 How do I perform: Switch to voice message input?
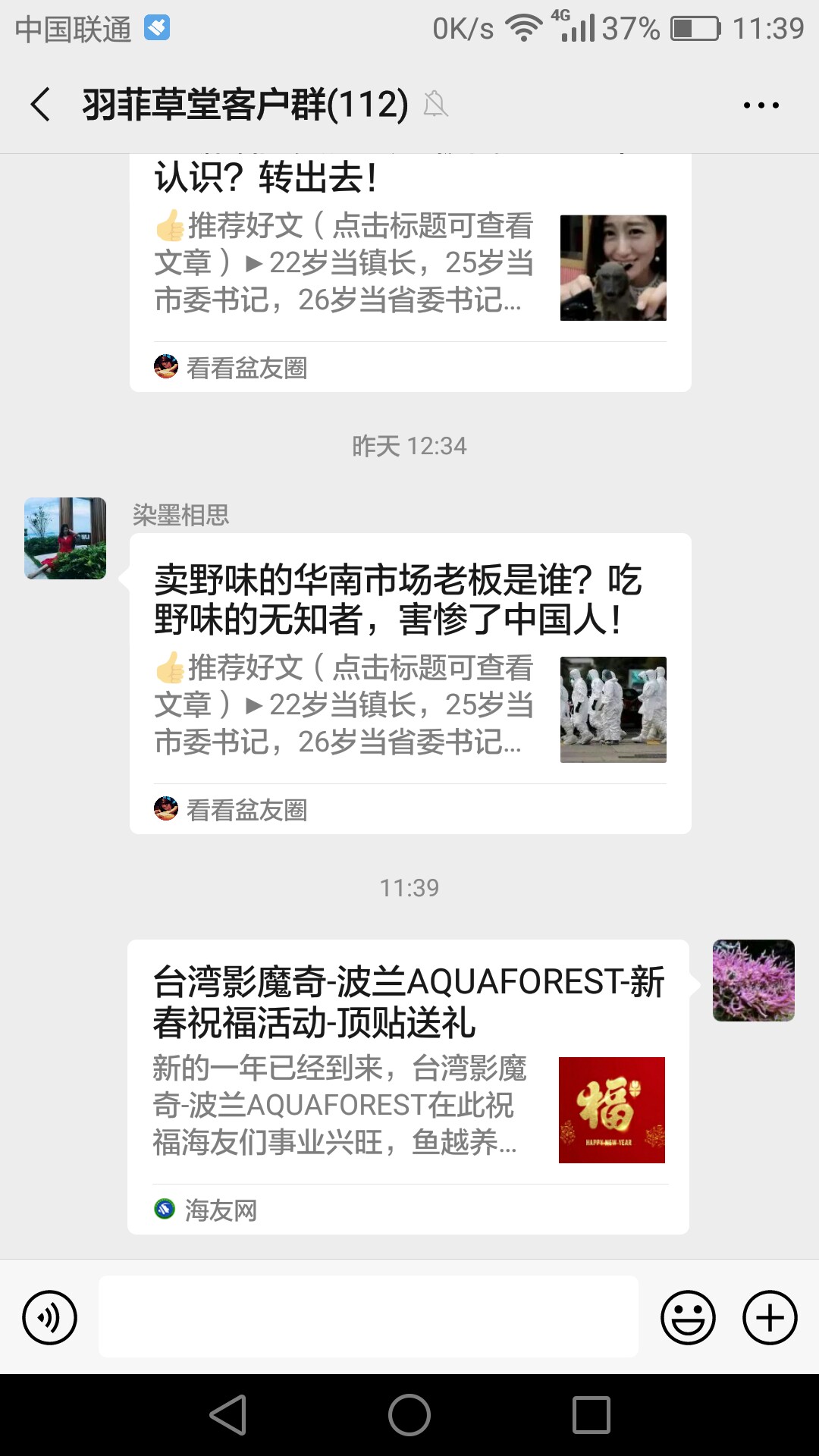tap(50, 1317)
